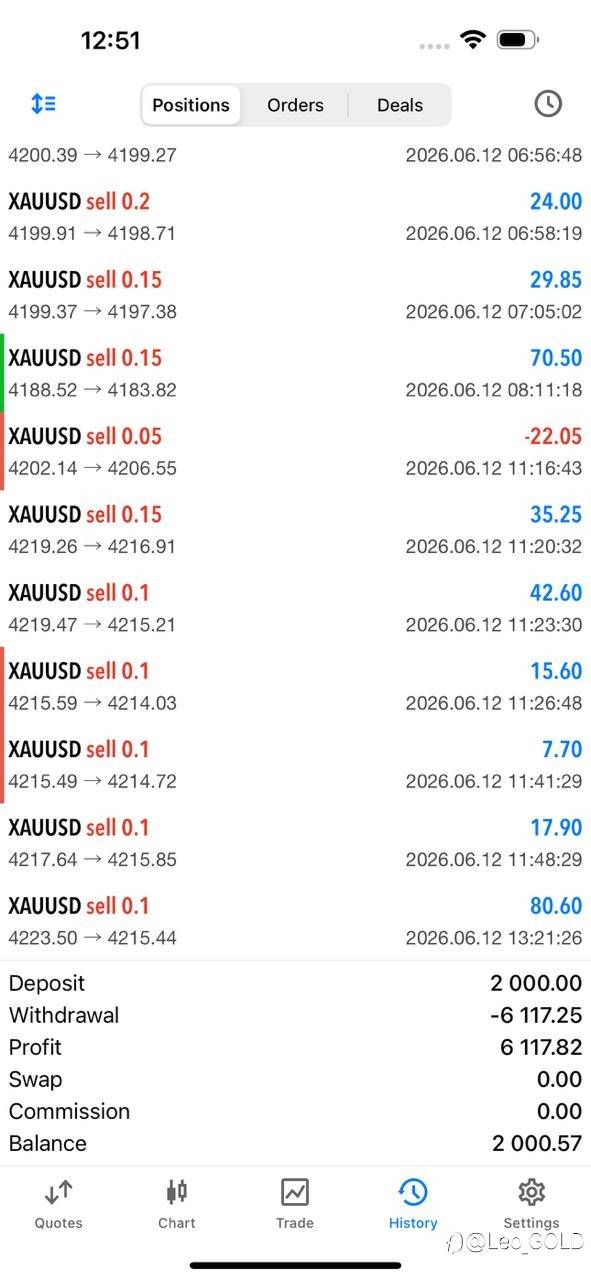
Task: Go to the Quotes tab
Action: (59, 1203)
